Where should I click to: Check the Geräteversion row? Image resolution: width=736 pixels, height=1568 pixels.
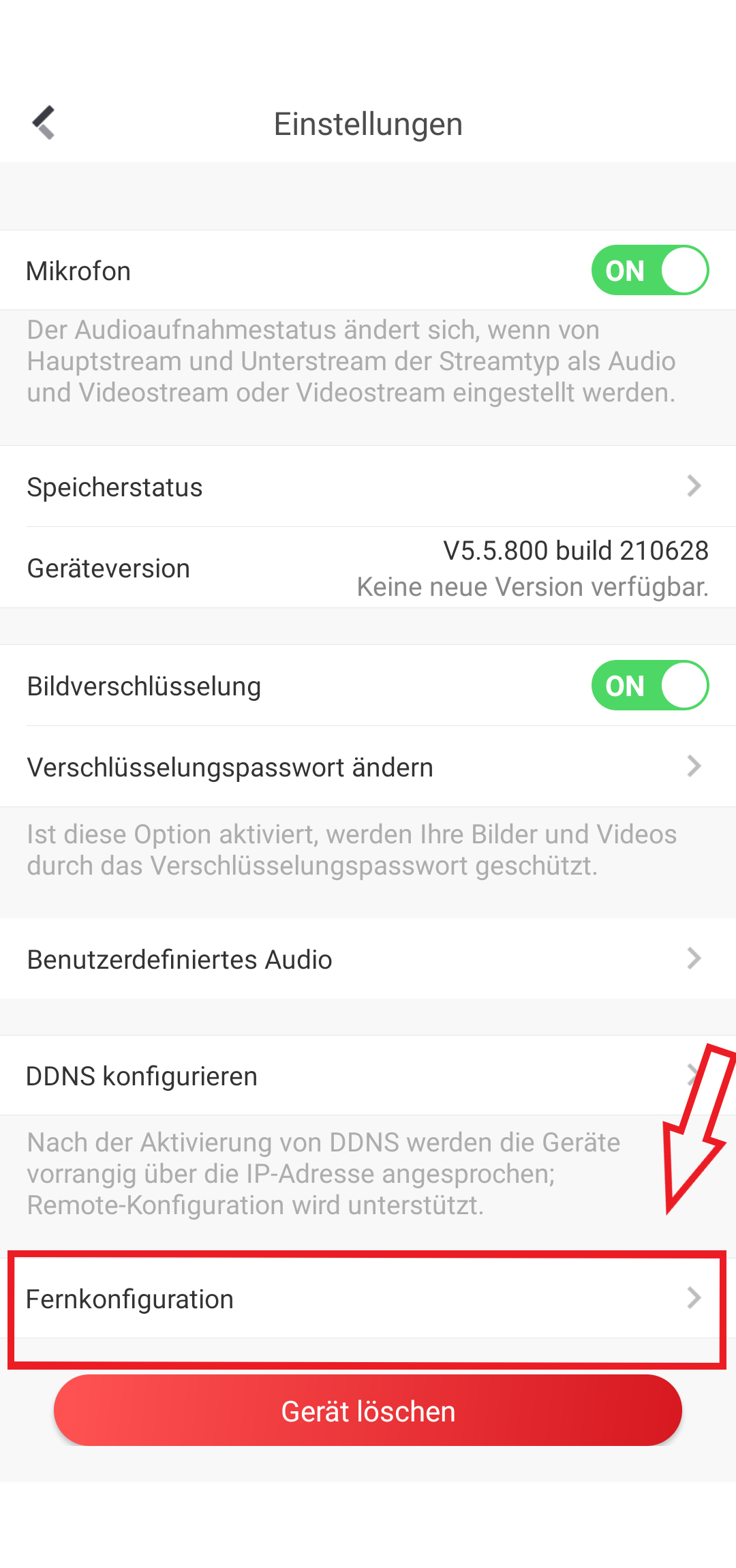pyautogui.click(x=368, y=568)
